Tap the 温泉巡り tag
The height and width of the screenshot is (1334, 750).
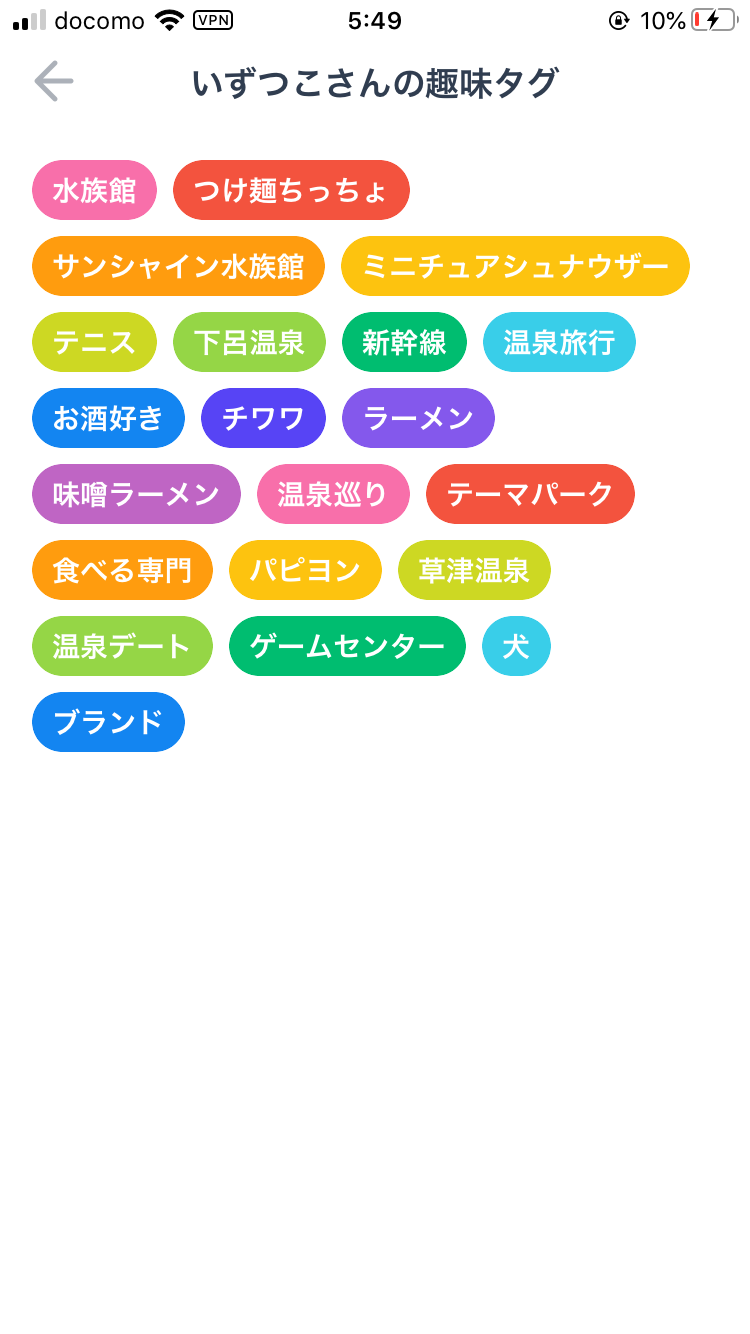333,494
